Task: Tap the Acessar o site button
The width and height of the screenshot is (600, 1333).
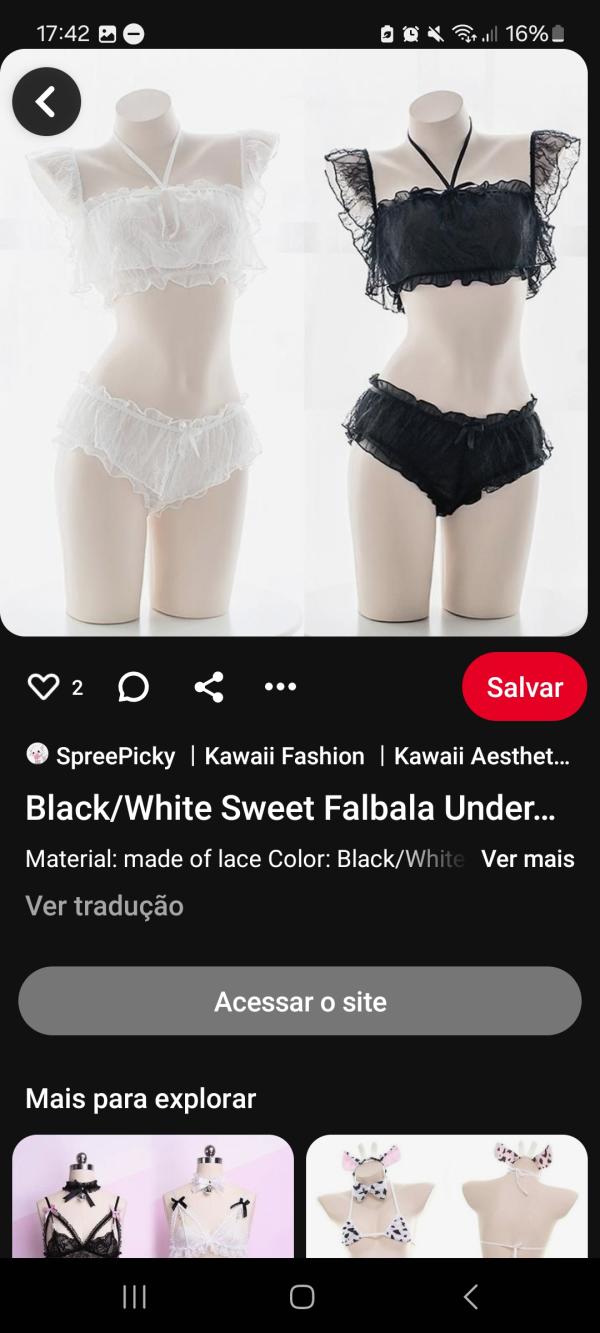Action: (x=300, y=1001)
